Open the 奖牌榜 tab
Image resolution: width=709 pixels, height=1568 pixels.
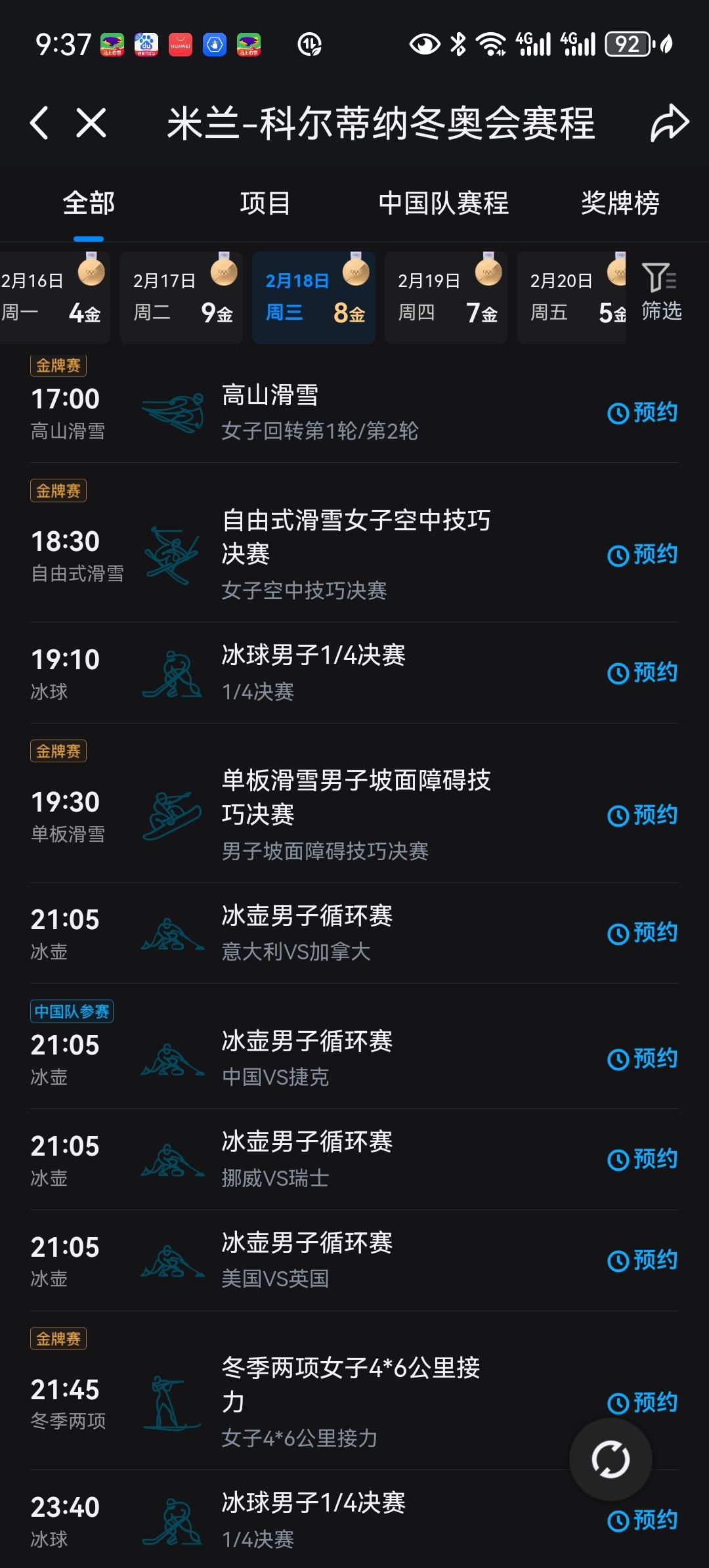tap(620, 203)
